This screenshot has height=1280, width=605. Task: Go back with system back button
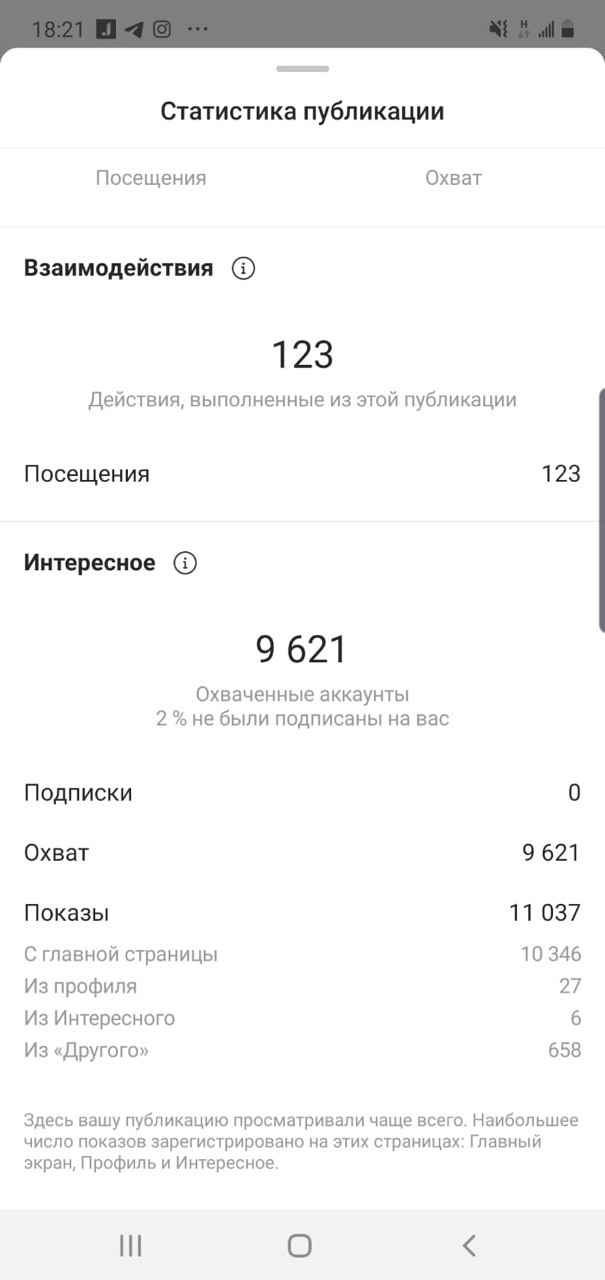click(469, 1245)
